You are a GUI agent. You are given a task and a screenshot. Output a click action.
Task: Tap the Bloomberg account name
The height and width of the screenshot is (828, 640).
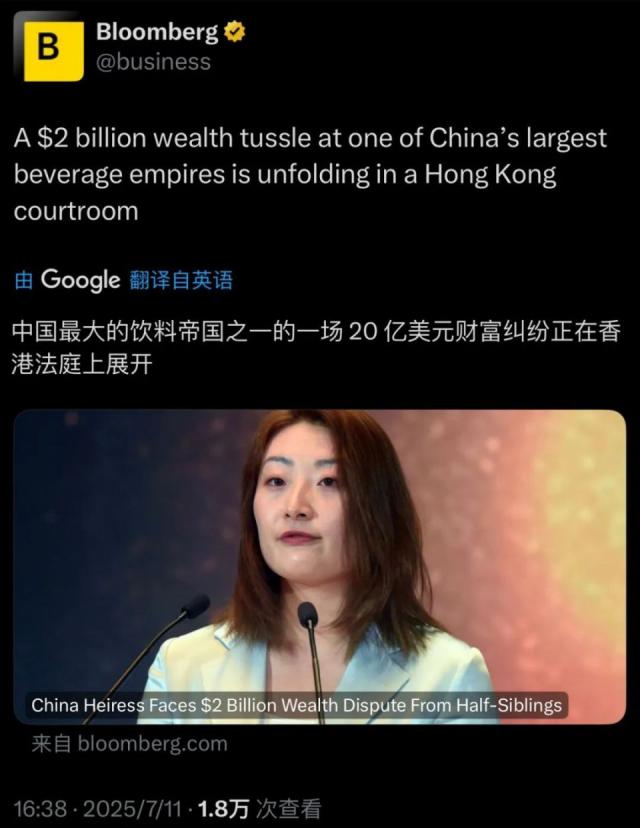click(156, 32)
